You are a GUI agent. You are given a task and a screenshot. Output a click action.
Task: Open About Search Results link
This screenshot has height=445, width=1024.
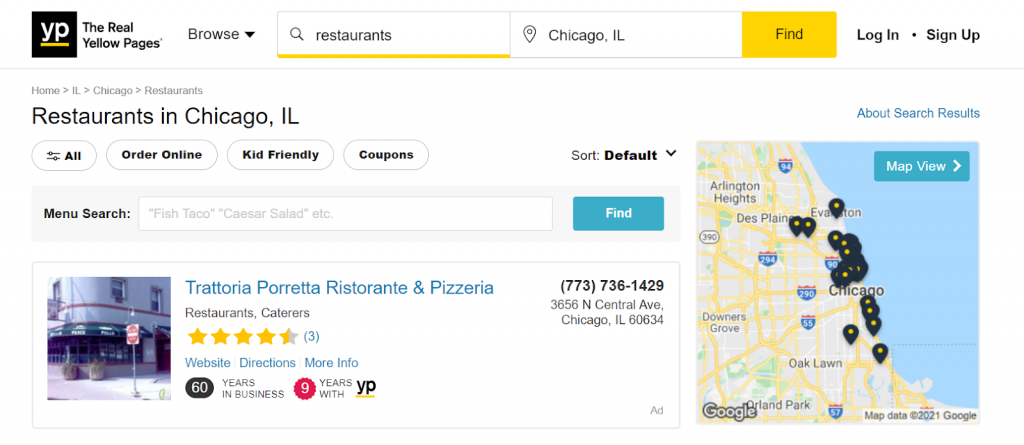click(x=917, y=113)
